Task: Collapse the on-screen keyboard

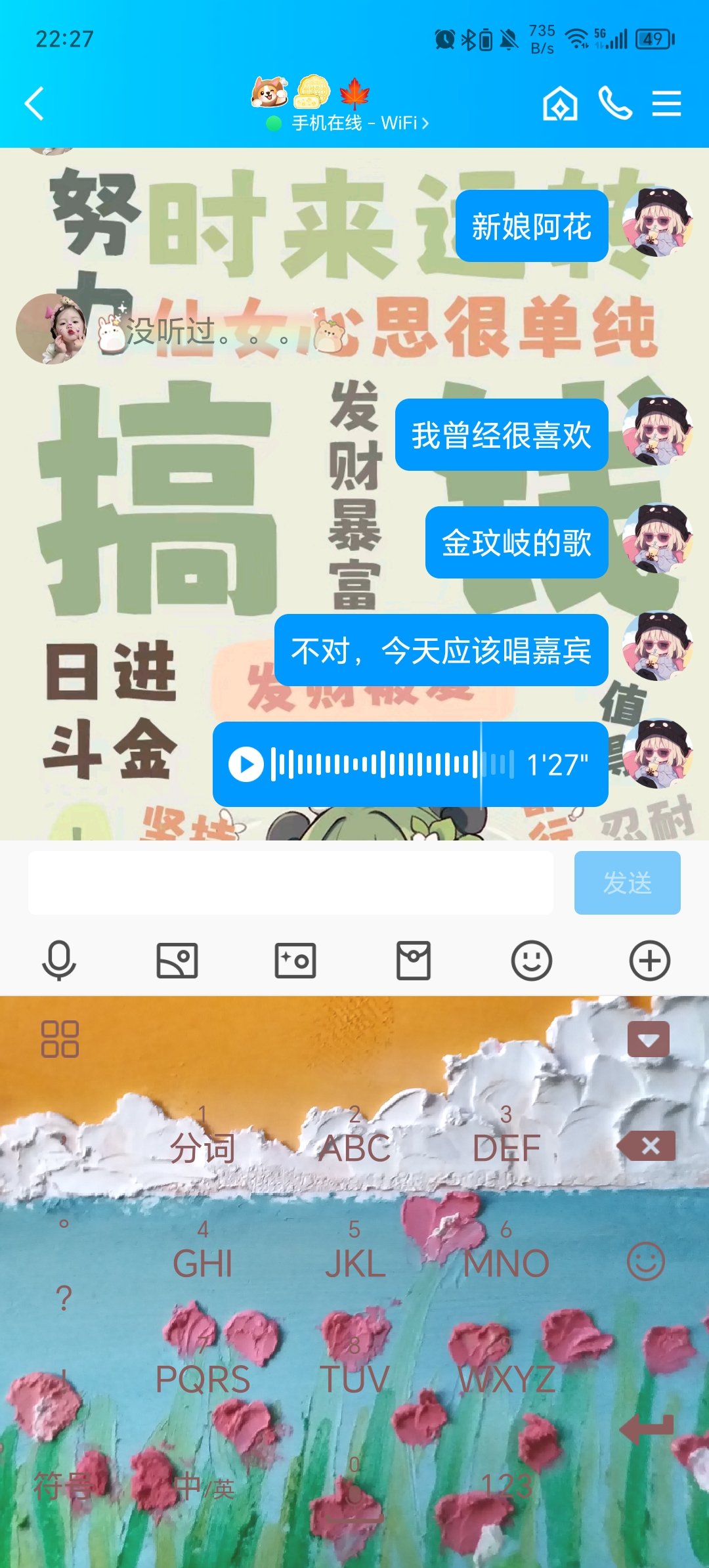Action: (x=649, y=1039)
